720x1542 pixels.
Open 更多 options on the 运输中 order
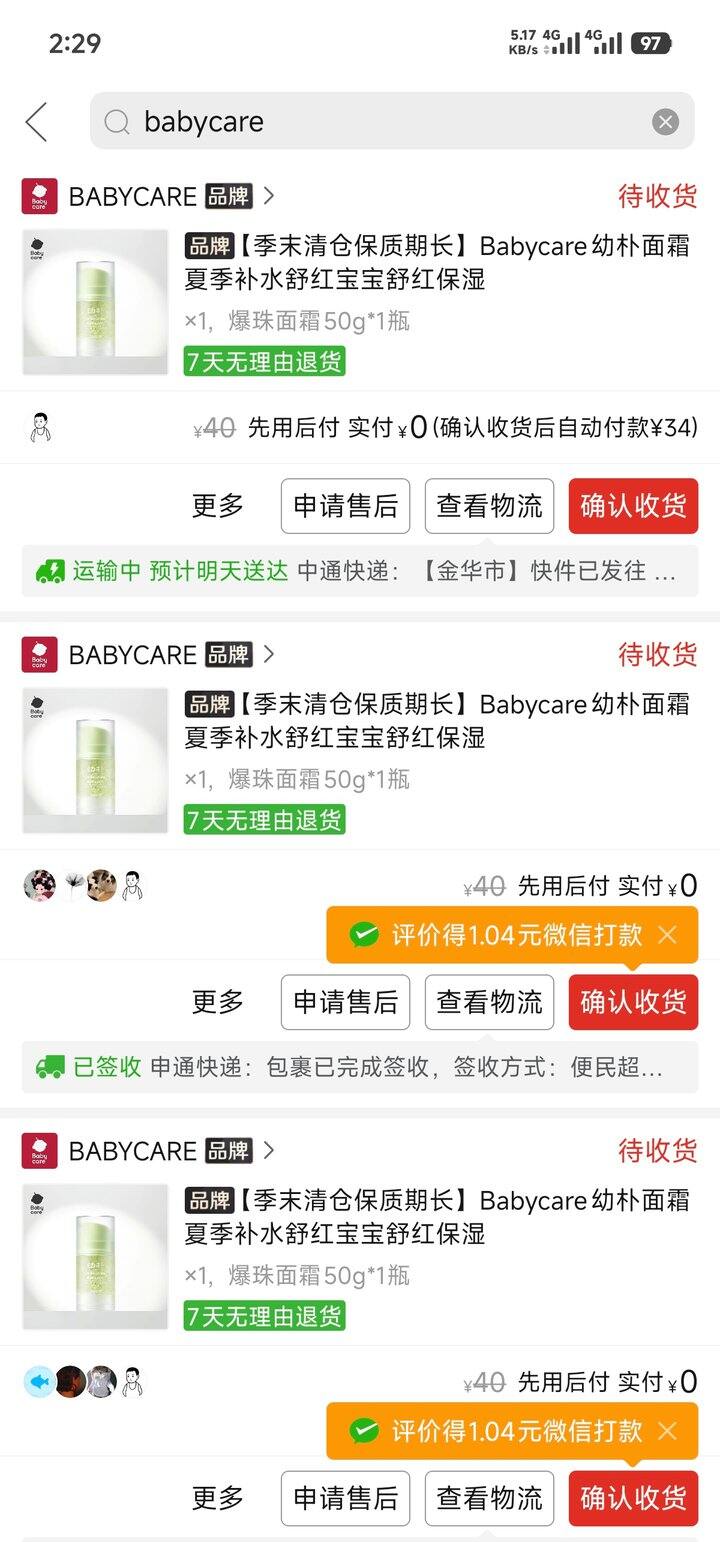[x=218, y=506]
